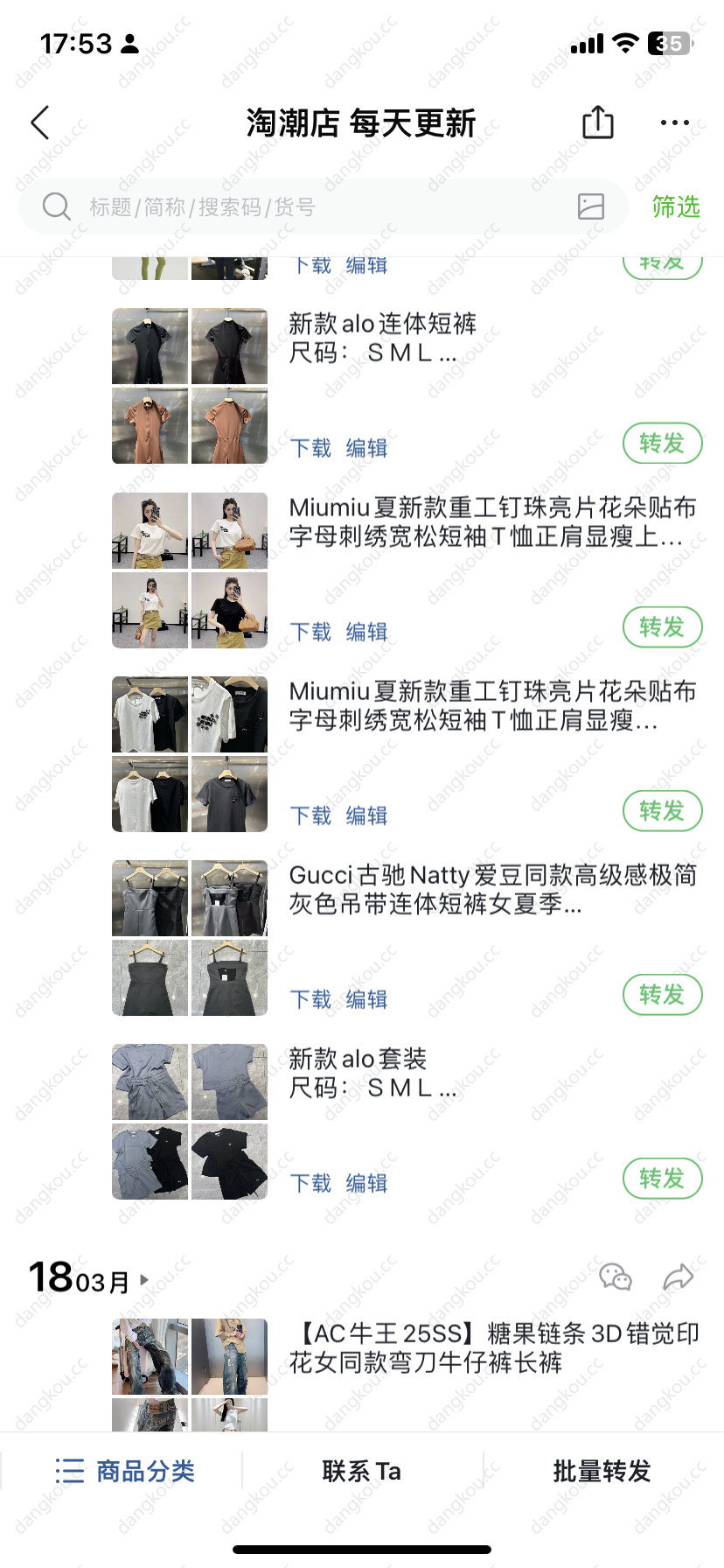Screen dimensions: 724x1568
Task: Open the AC牛王25SS 牛仔裤 product
Action: coord(494,1347)
